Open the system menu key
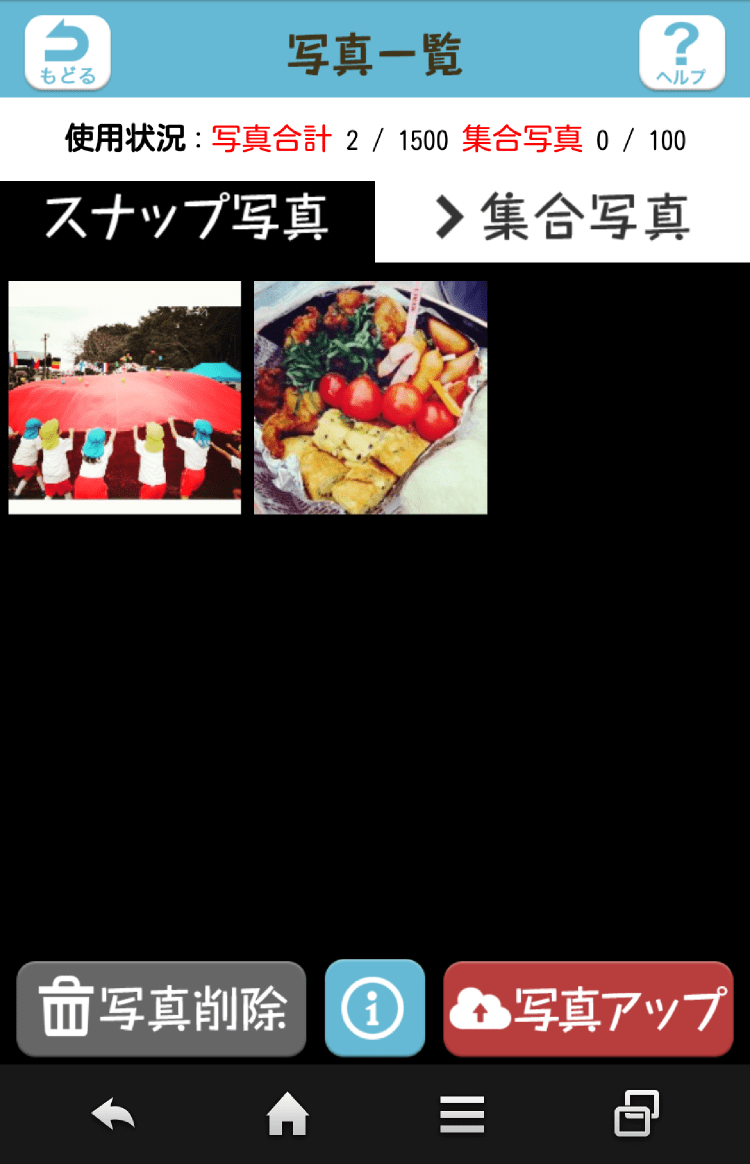Screen dimensions: 750x1164 pyautogui.click(x=462, y=1113)
